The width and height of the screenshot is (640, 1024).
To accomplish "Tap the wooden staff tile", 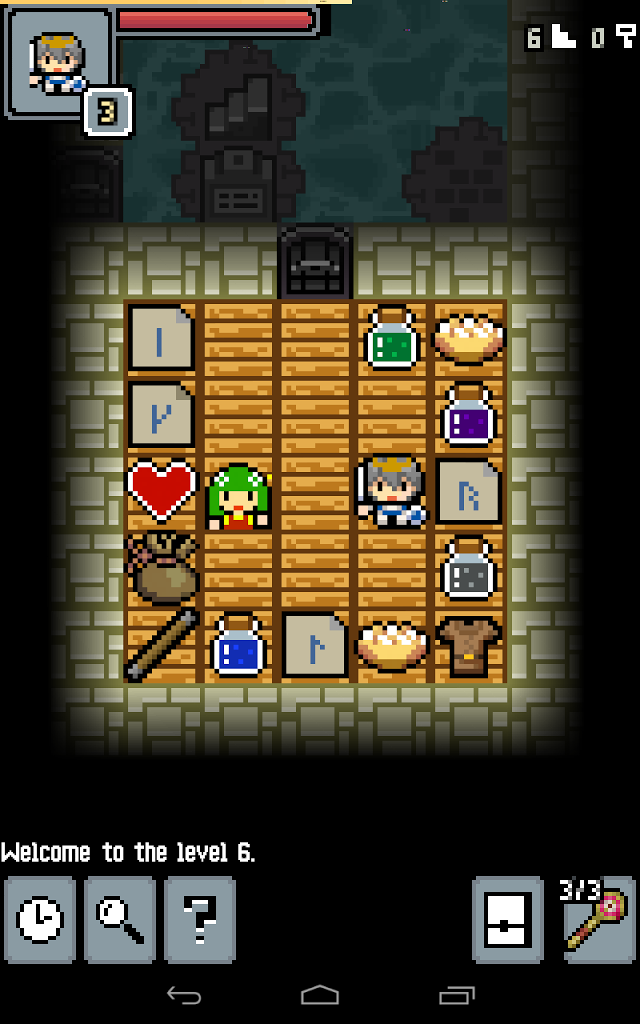I will 161,645.
